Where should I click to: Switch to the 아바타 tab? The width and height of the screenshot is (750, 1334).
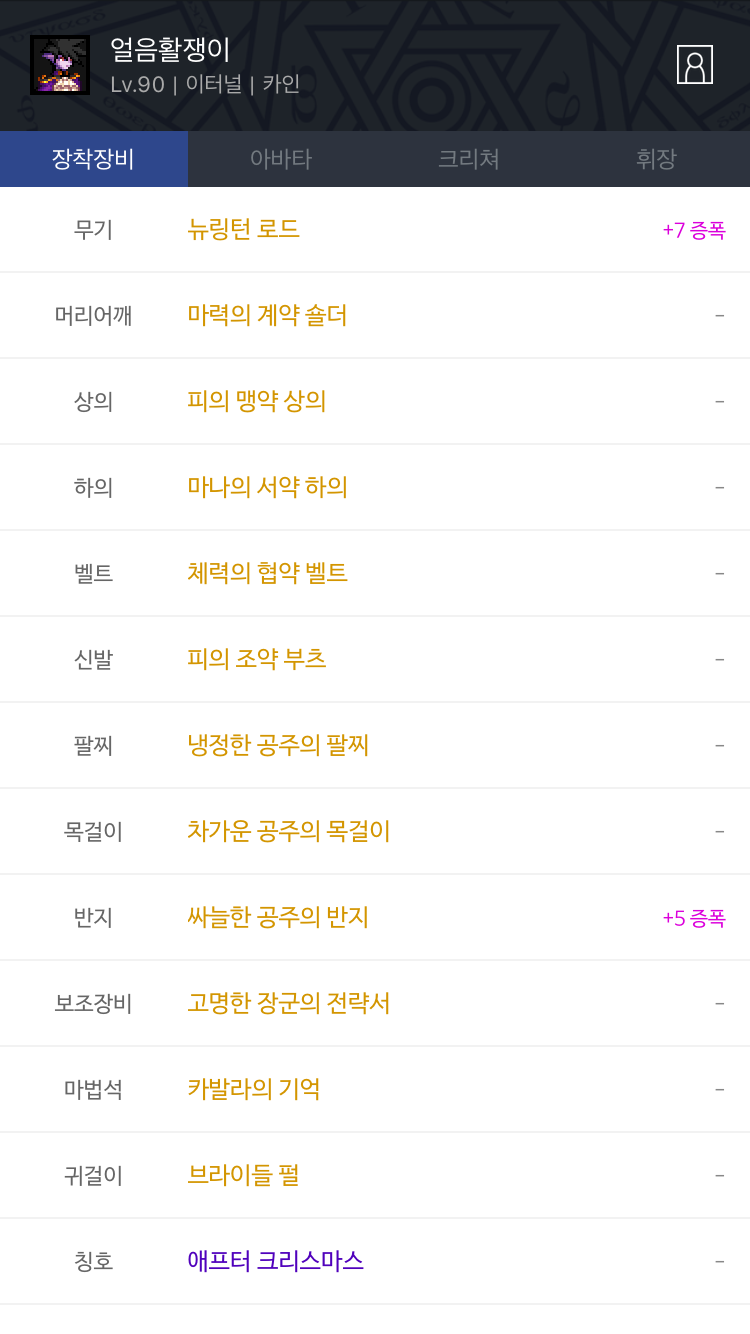click(x=281, y=159)
